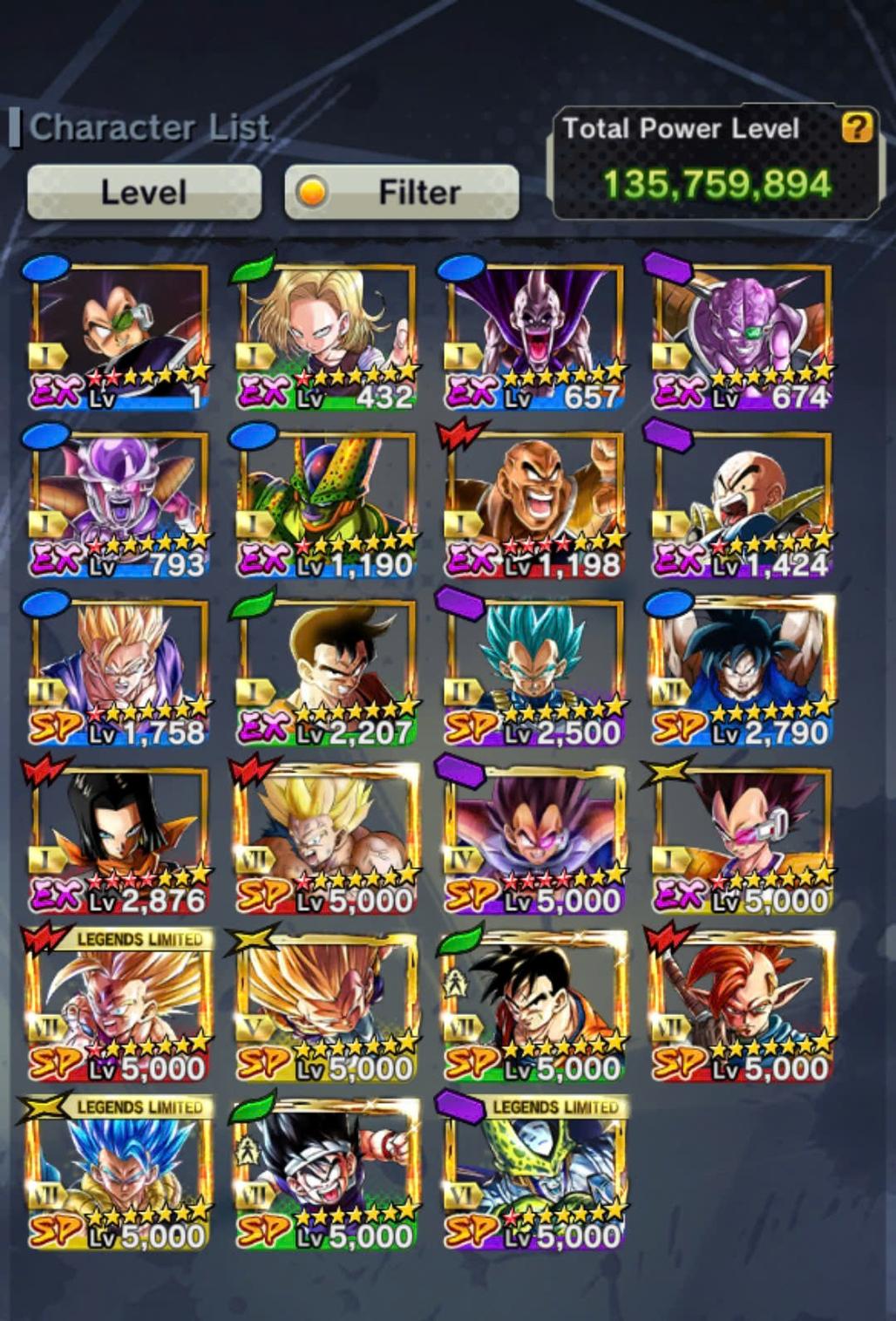View the EX character at Lv 1,424
896x1321 pixels.
coord(742,504)
